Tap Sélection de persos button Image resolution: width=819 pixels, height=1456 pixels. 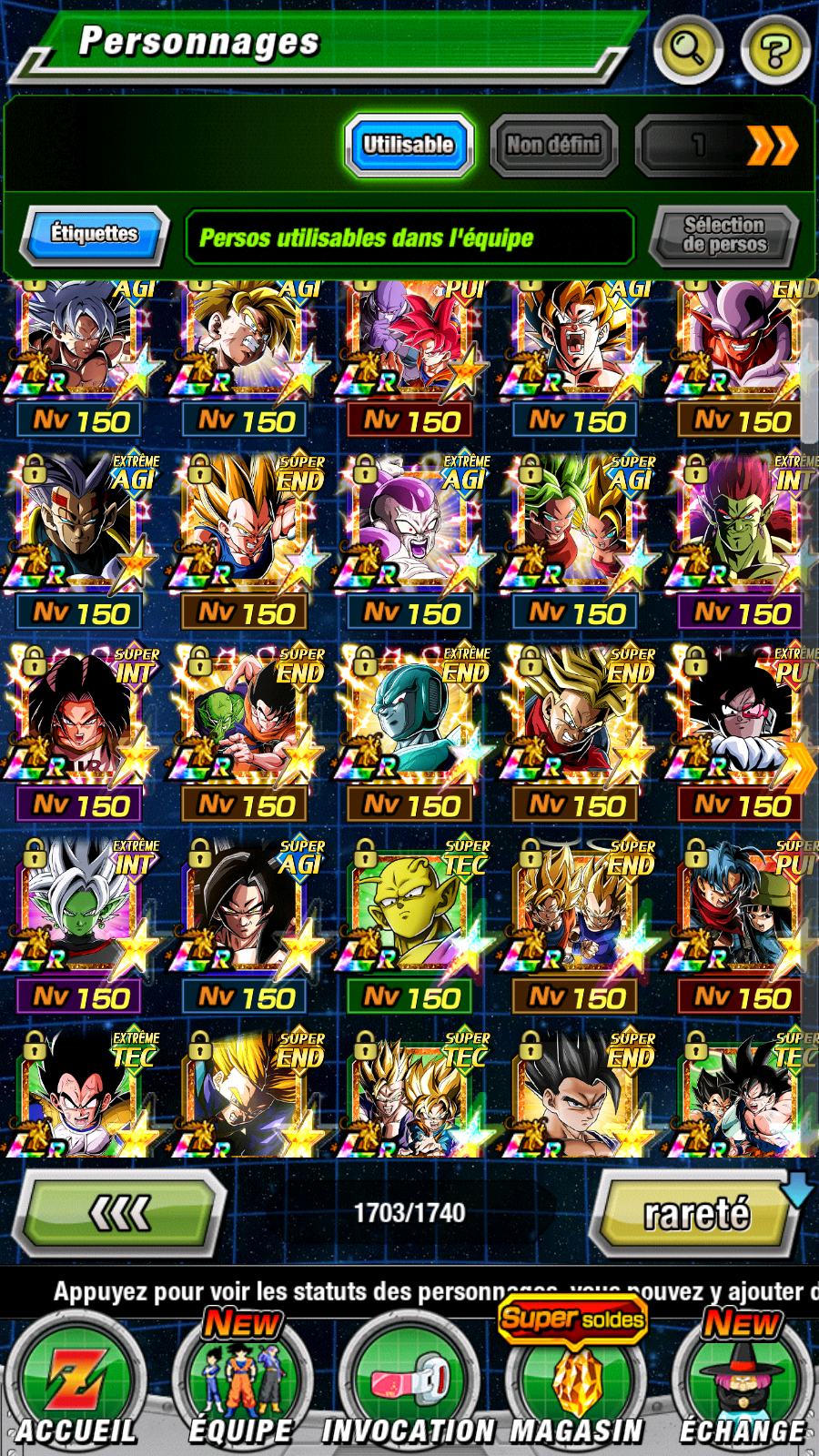point(724,236)
